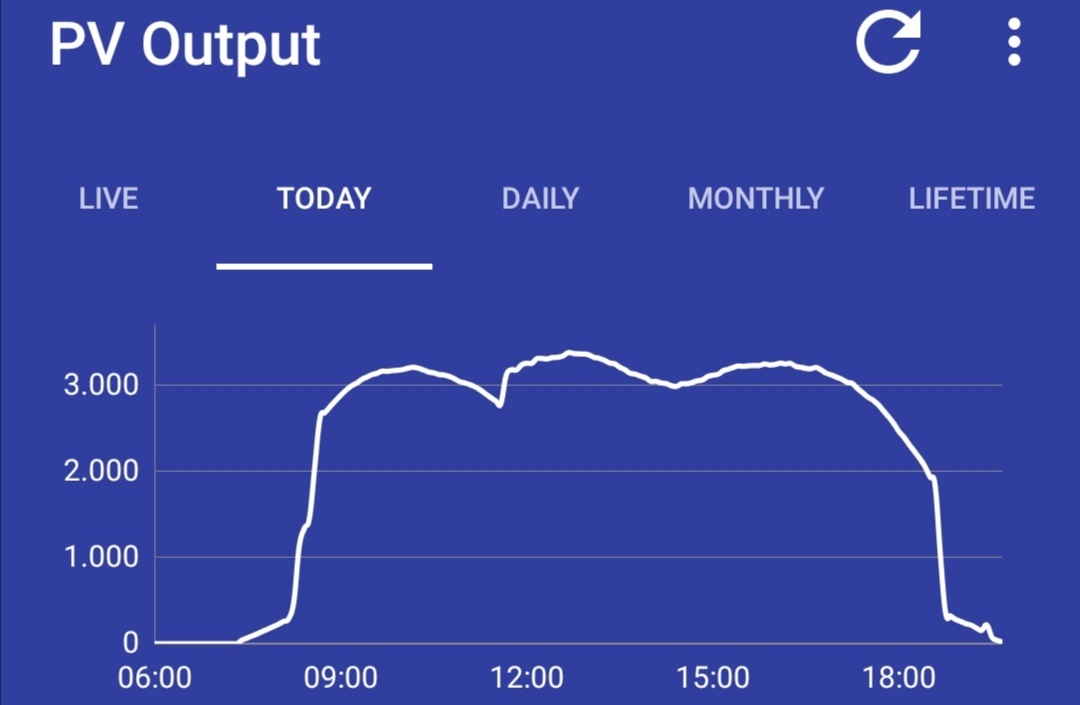Select the TODAY tab
This screenshot has width=1080, height=705.
(324, 199)
